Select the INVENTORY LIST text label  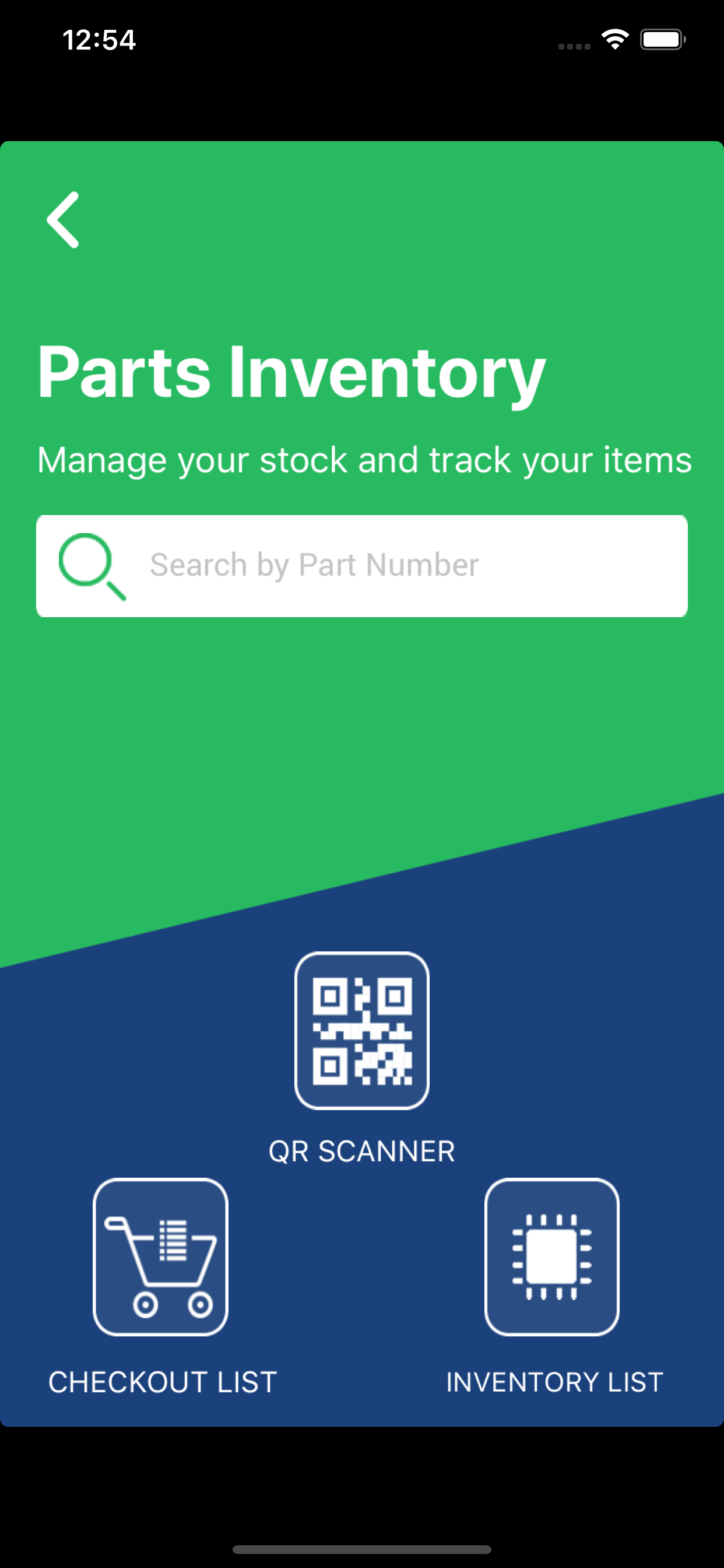pyautogui.click(x=554, y=1382)
